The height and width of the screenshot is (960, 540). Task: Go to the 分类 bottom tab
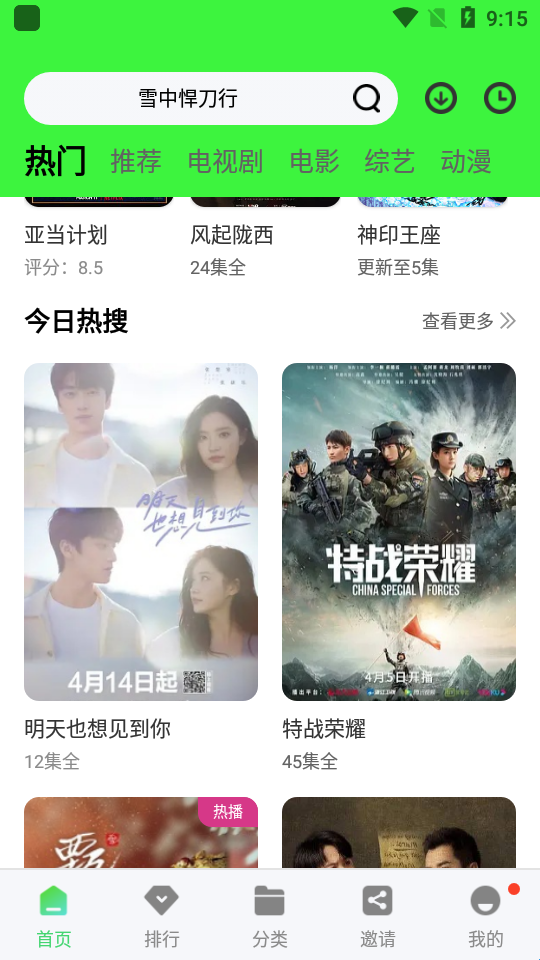[269, 916]
